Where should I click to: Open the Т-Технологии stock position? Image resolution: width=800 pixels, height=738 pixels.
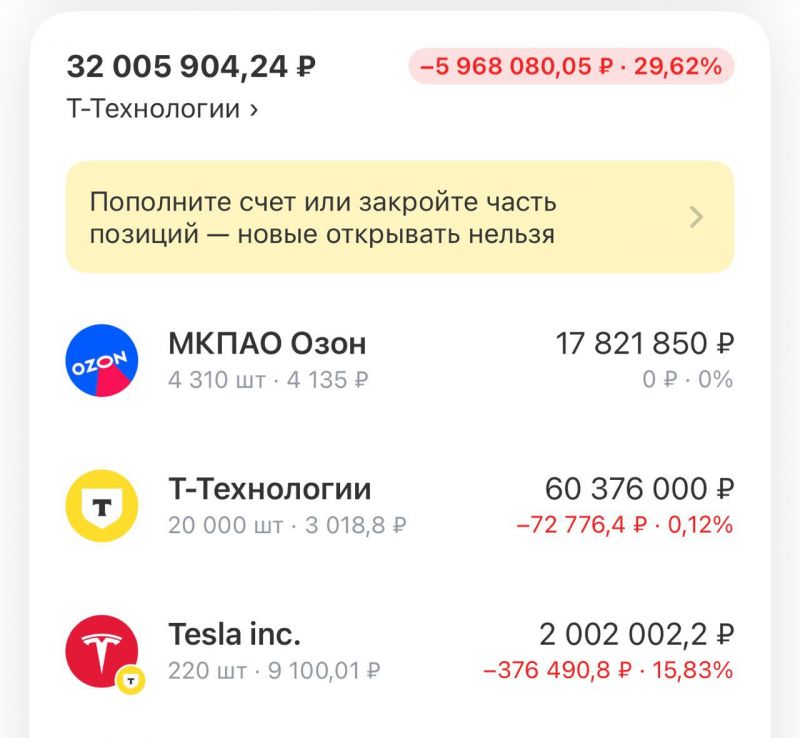(399, 505)
